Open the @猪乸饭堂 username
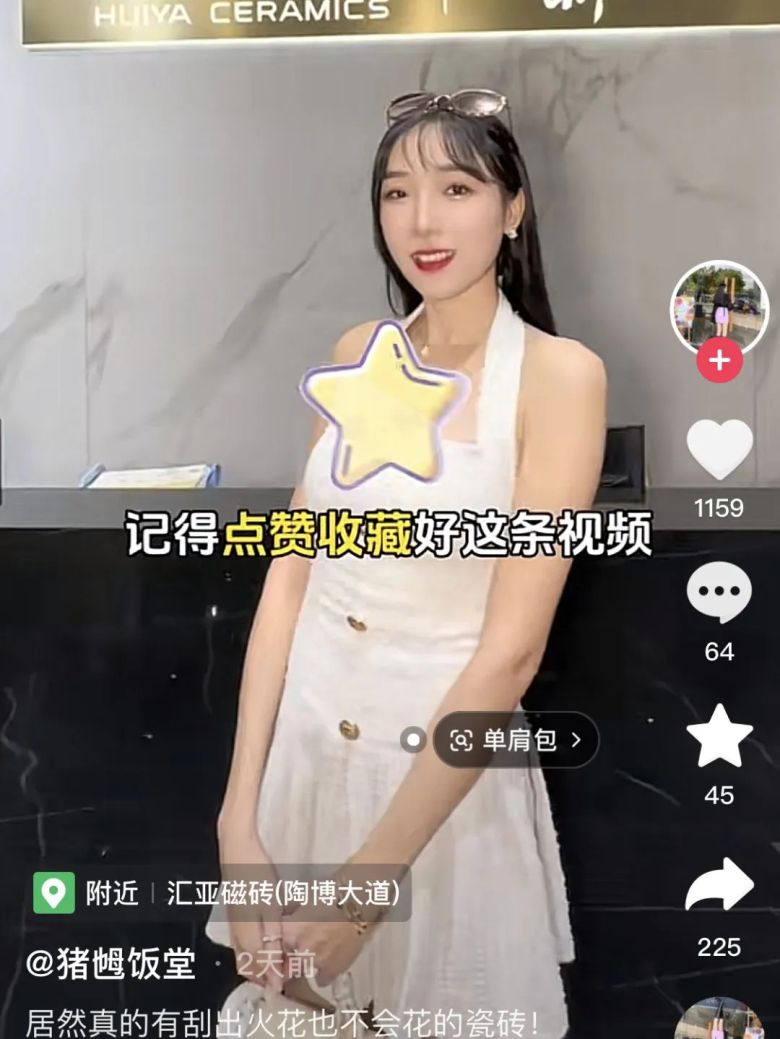780x1039 pixels. 111,965
